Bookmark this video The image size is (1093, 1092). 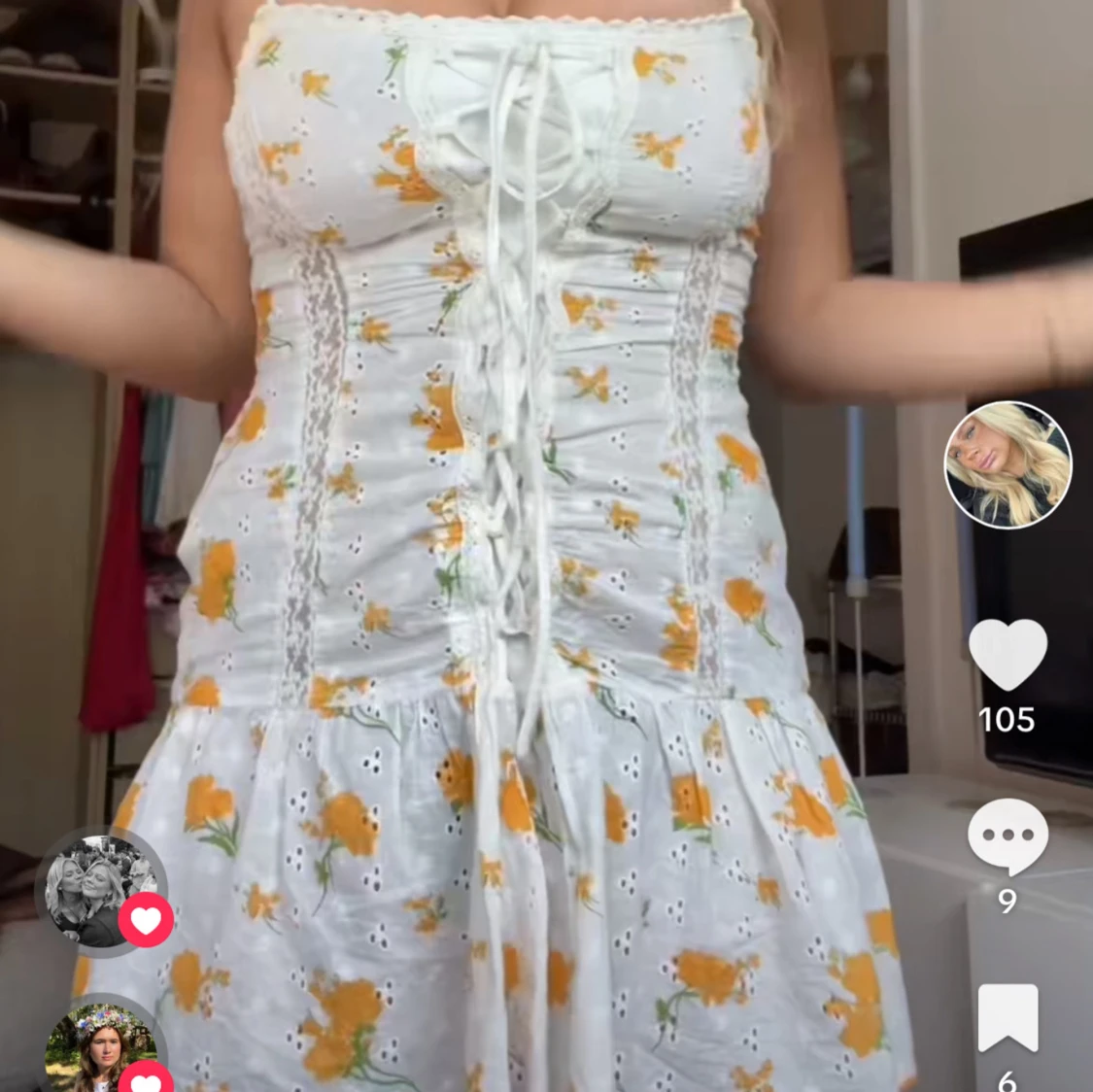coord(1008,1017)
